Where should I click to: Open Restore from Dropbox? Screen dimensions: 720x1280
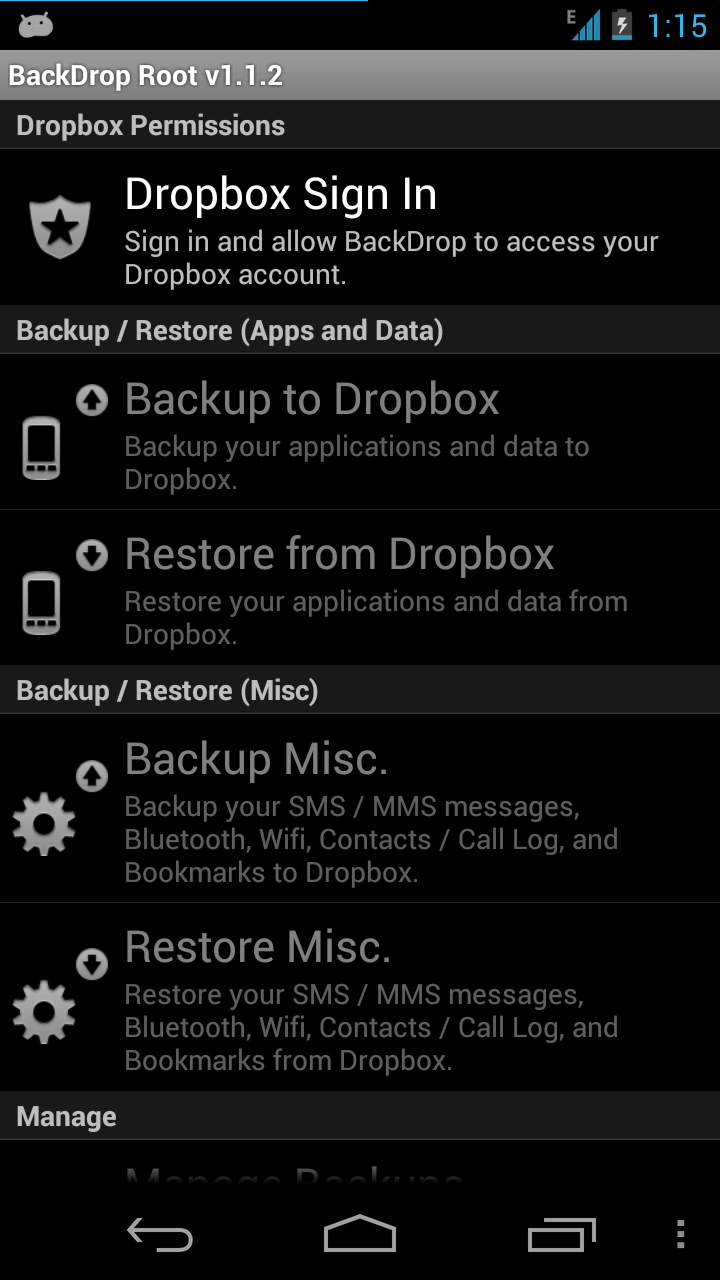pyautogui.click(x=360, y=588)
